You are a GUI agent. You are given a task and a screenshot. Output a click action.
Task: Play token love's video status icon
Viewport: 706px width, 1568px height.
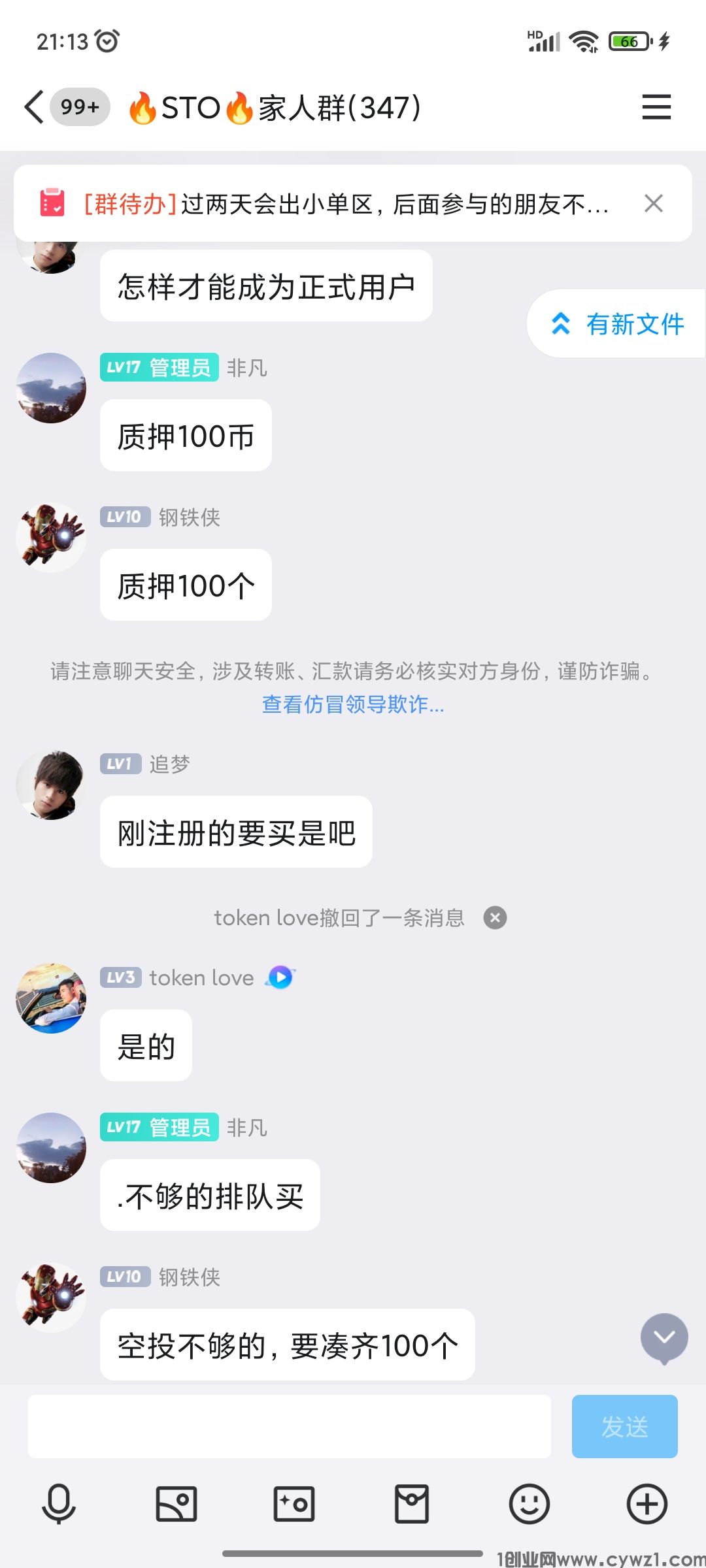[280, 977]
